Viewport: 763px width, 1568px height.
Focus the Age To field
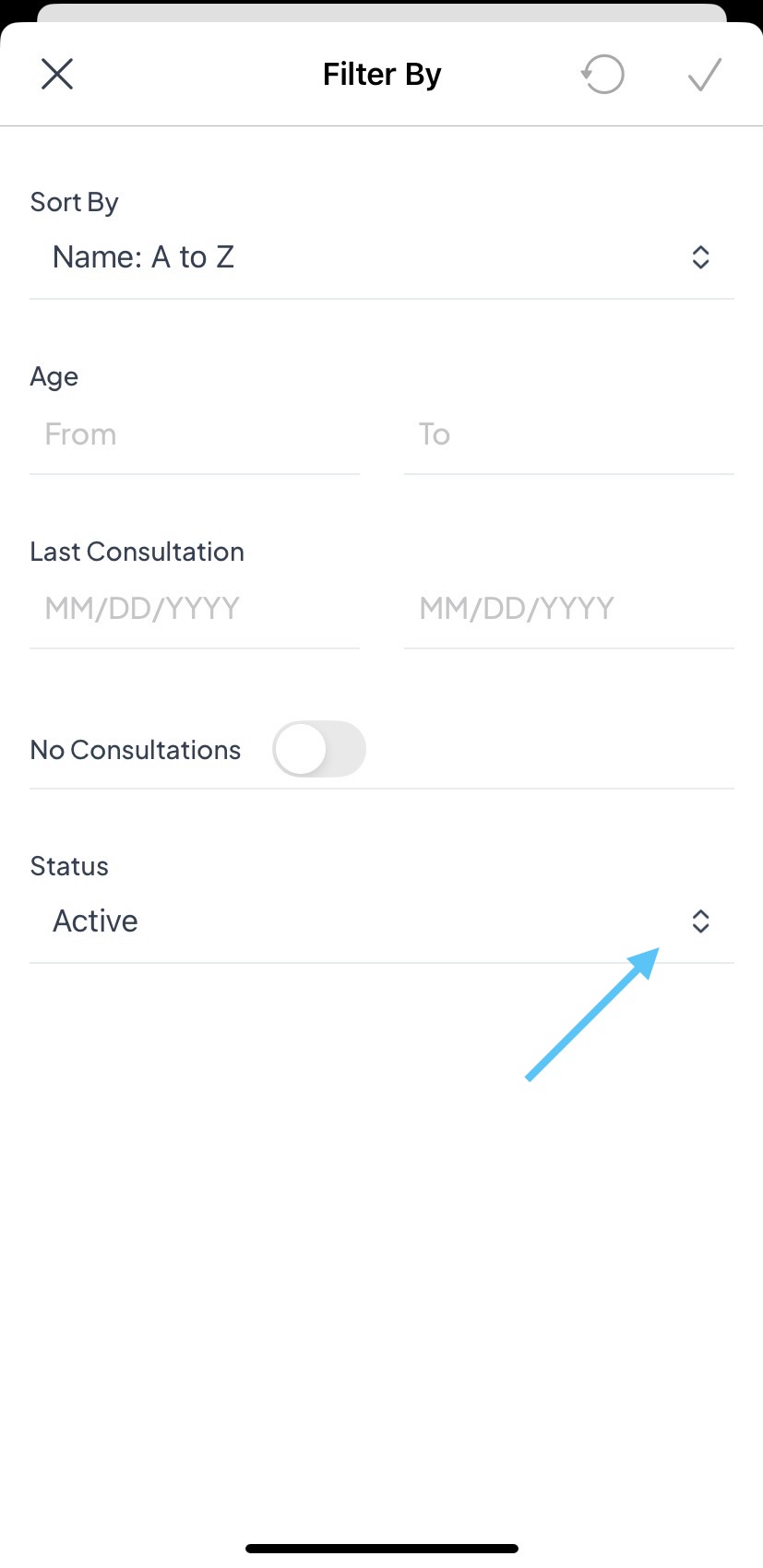[567, 434]
